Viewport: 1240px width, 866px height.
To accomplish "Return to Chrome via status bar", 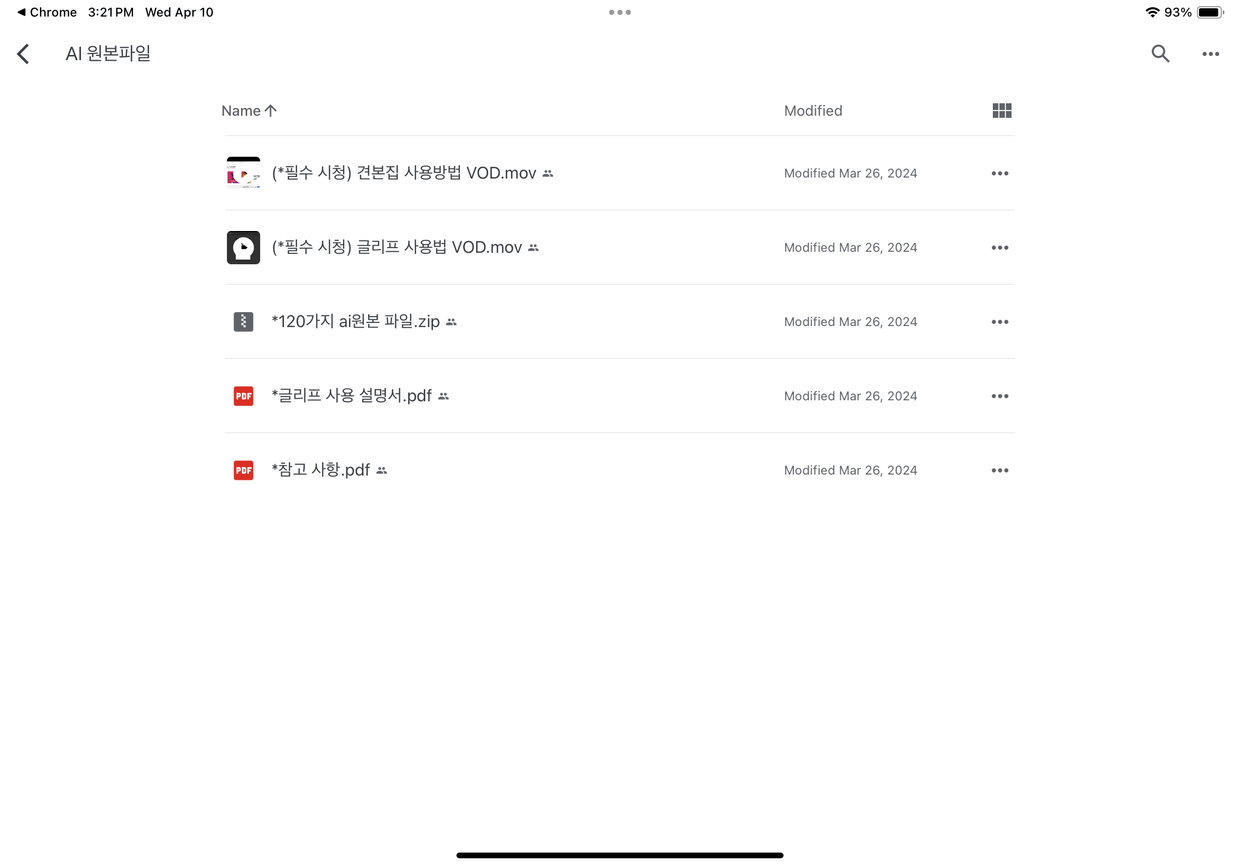I will pyautogui.click(x=46, y=12).
